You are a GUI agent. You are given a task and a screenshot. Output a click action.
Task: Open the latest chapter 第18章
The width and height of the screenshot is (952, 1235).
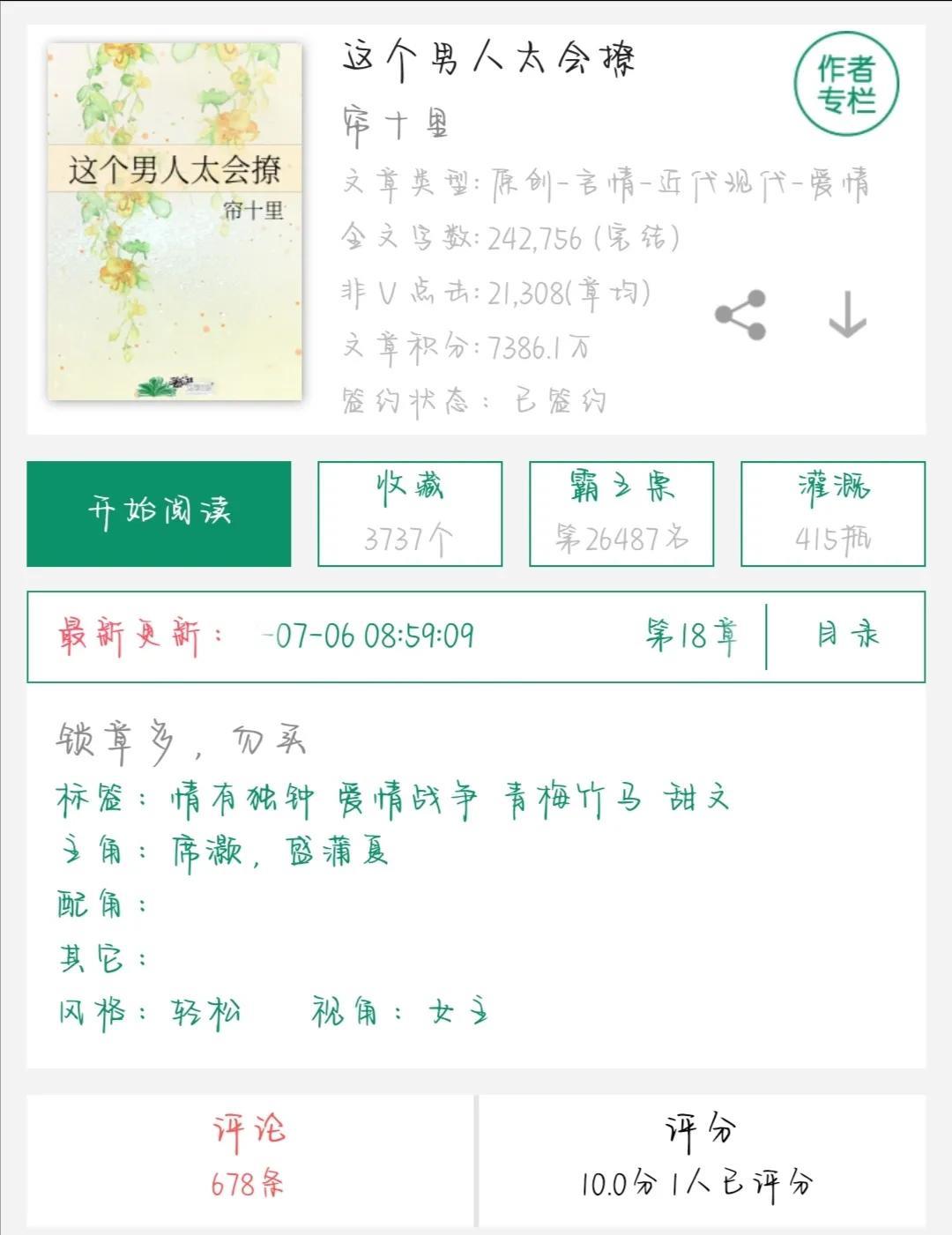(x=691, y=636)
